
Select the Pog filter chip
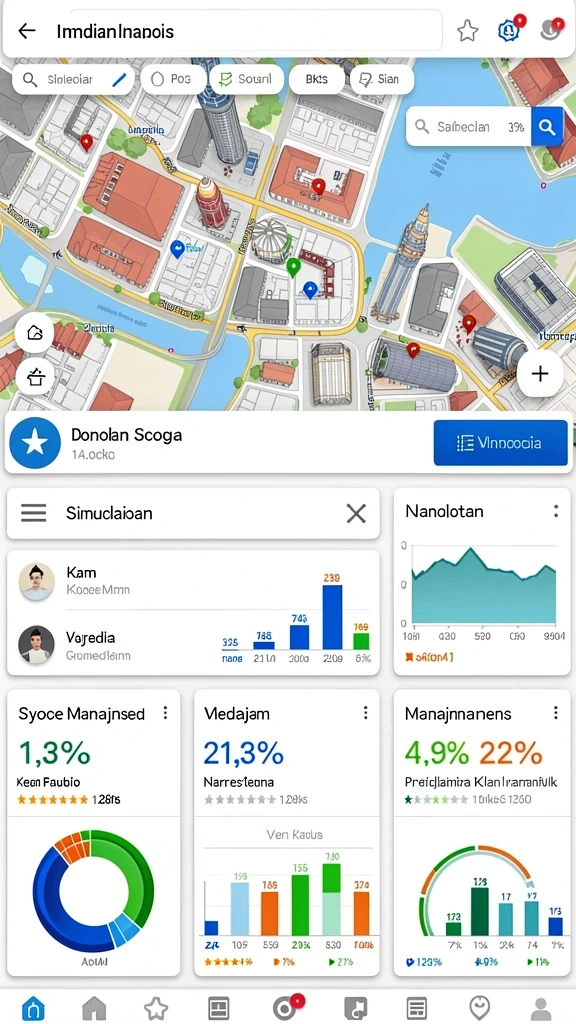(x=170, y=80)
